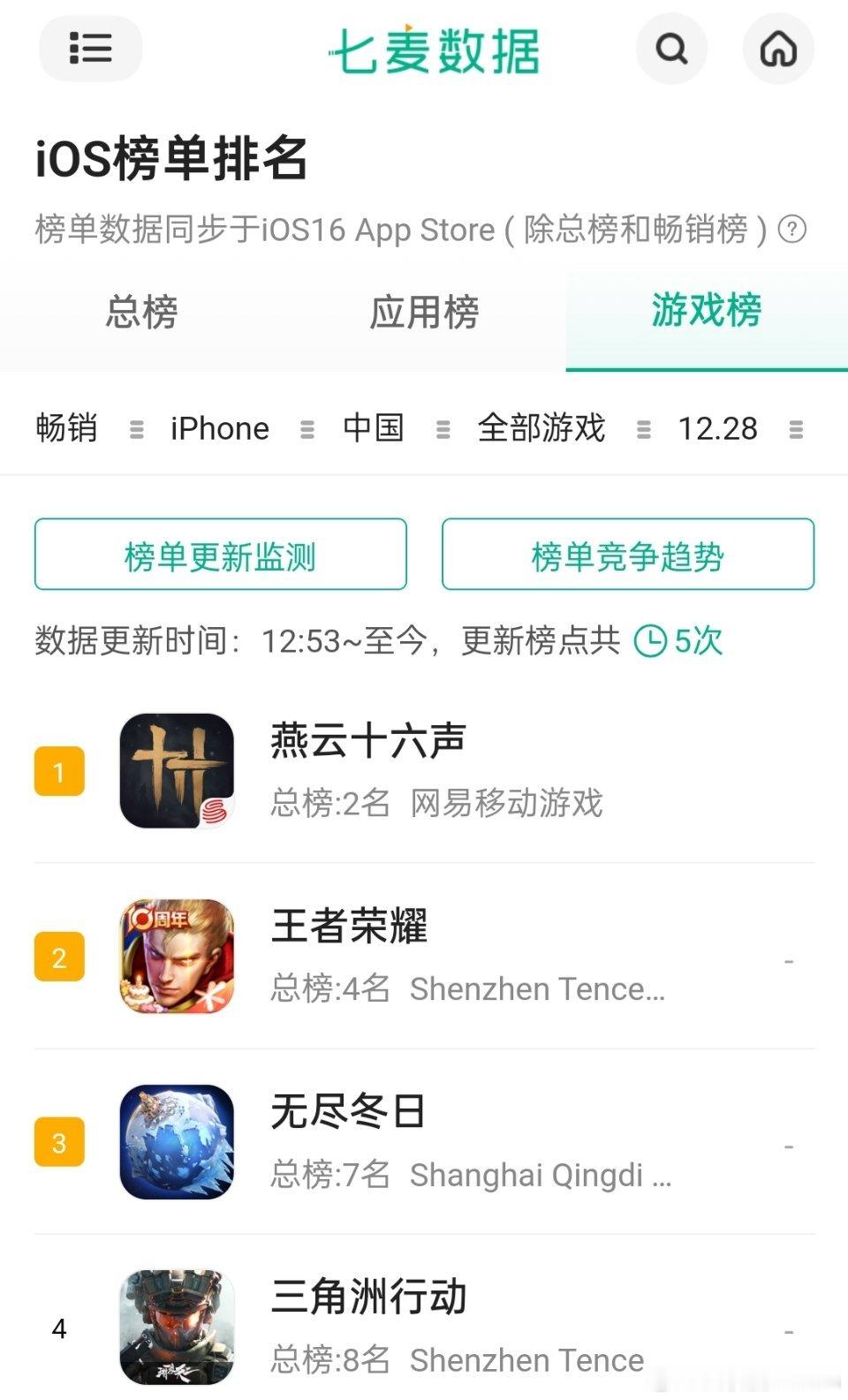Click the search icon

click(x=671, y=49)
